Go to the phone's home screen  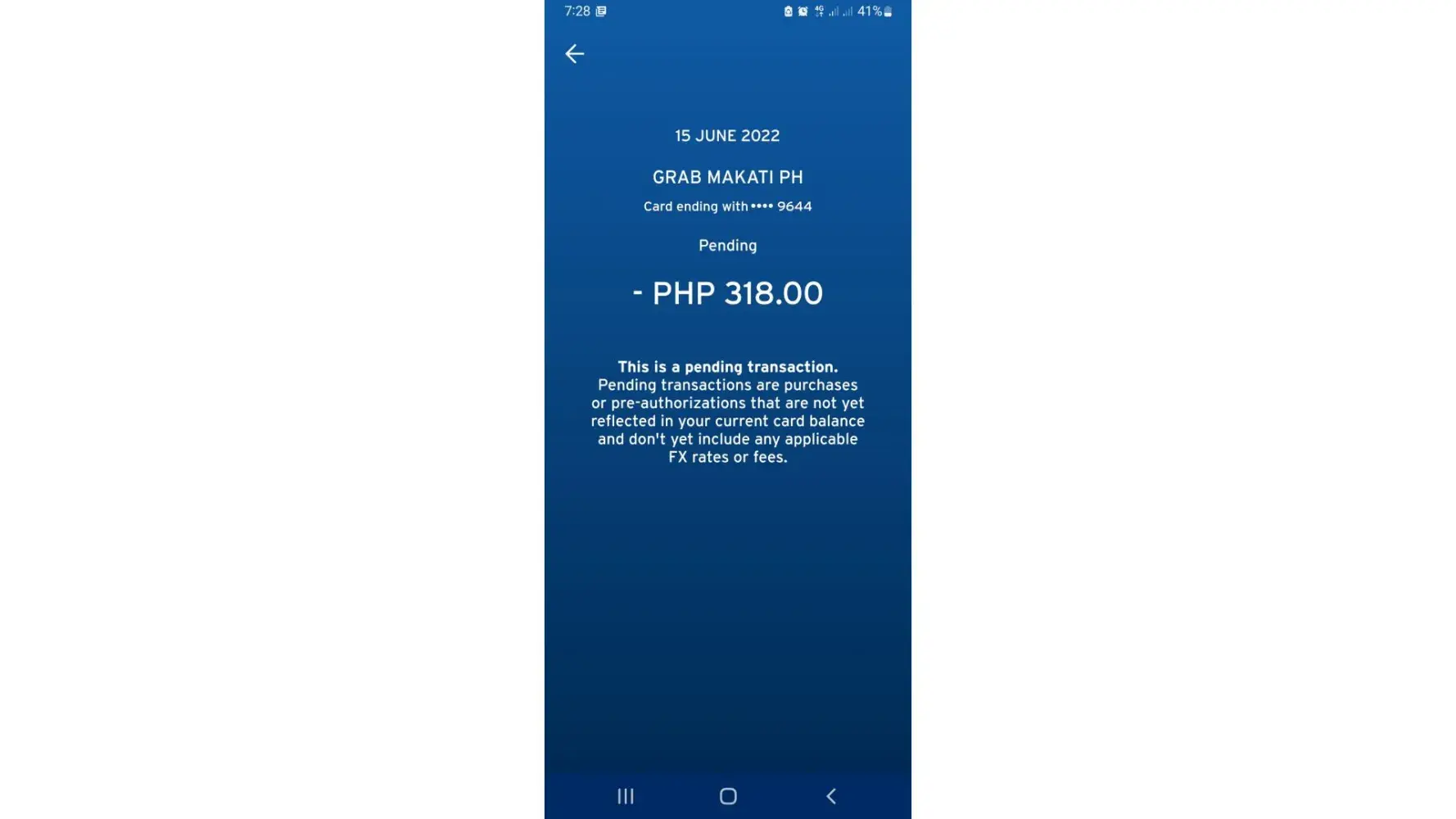click(728, 796)
